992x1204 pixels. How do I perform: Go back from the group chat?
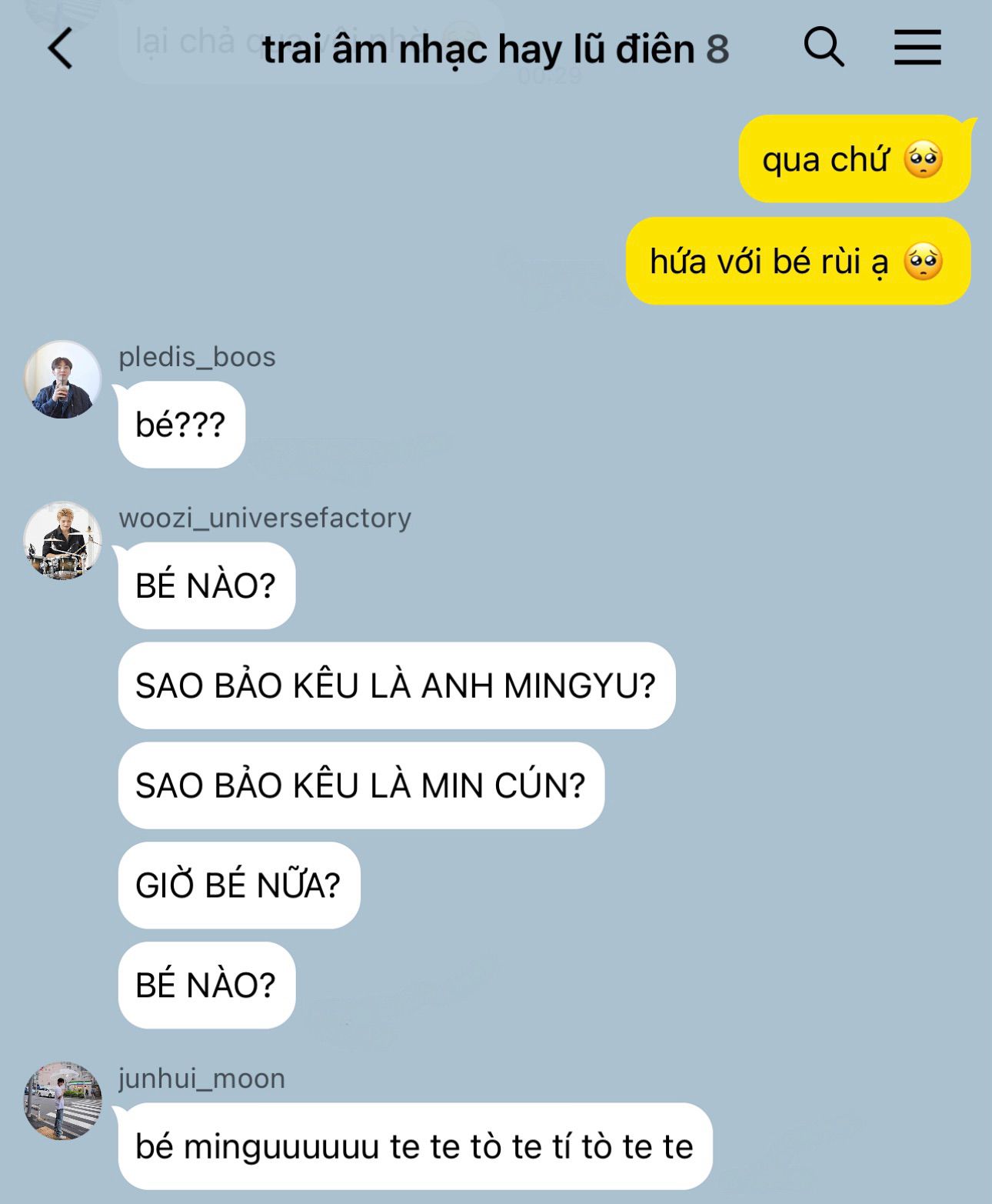click(61, 48)
